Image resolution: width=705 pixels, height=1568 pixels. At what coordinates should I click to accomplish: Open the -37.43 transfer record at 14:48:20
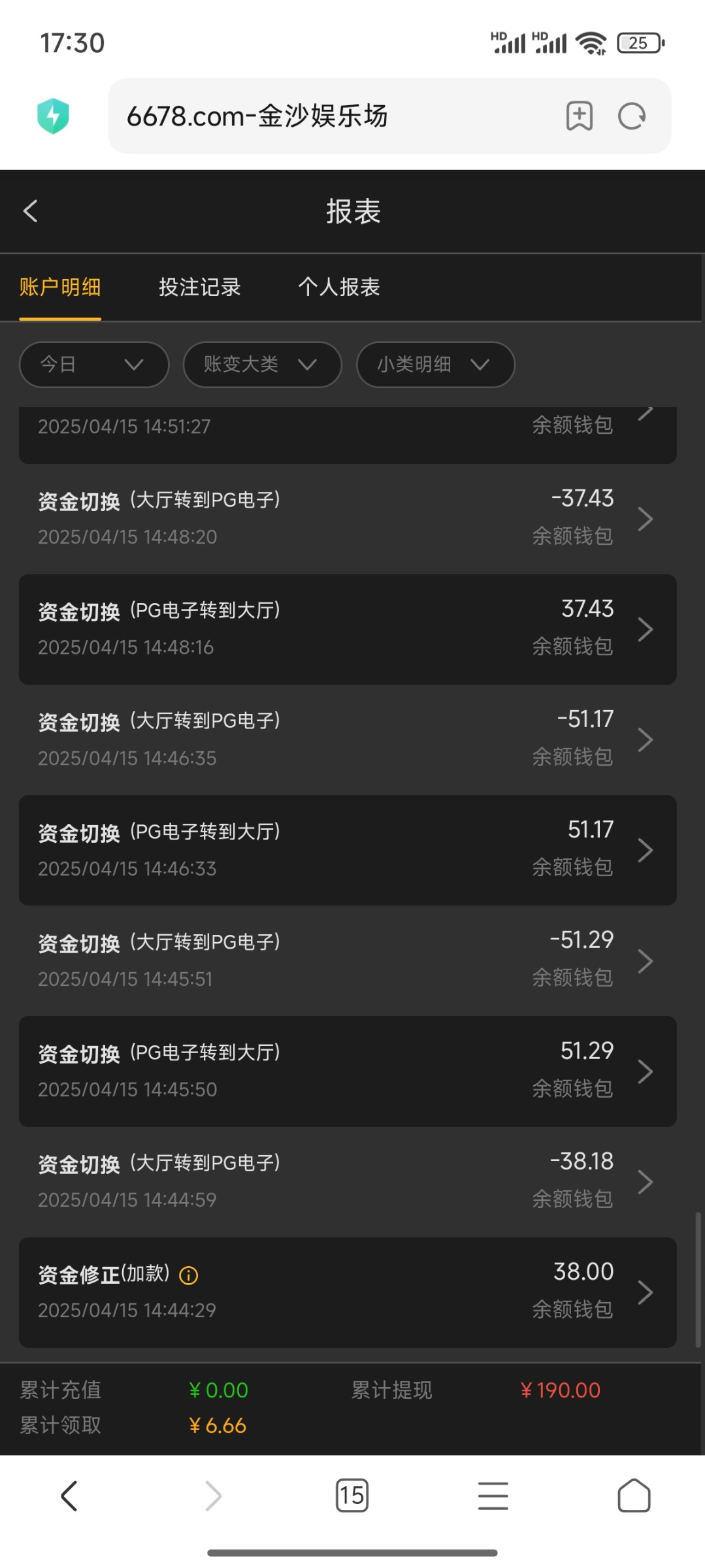click(348, 519)
